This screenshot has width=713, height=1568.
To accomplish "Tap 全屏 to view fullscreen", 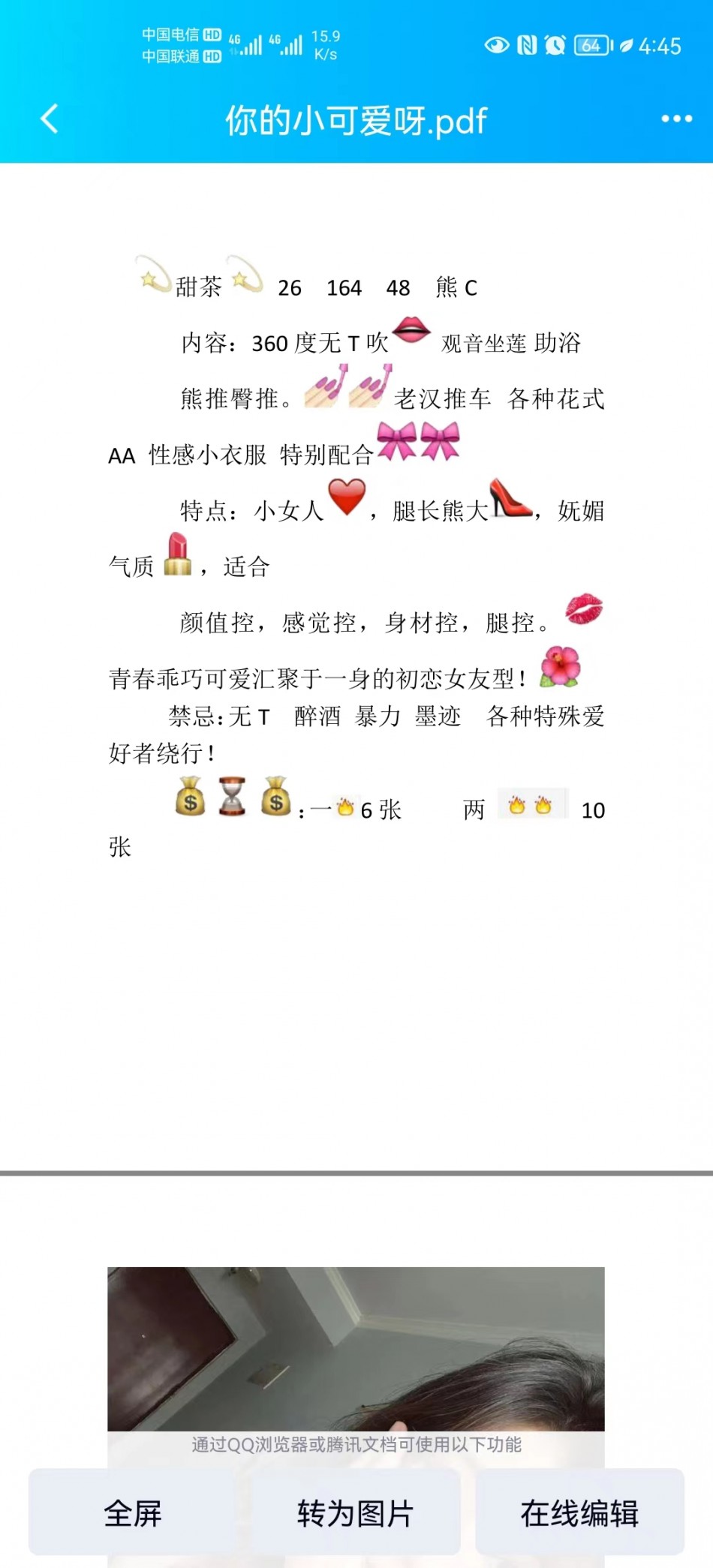I will point(133,1513).
